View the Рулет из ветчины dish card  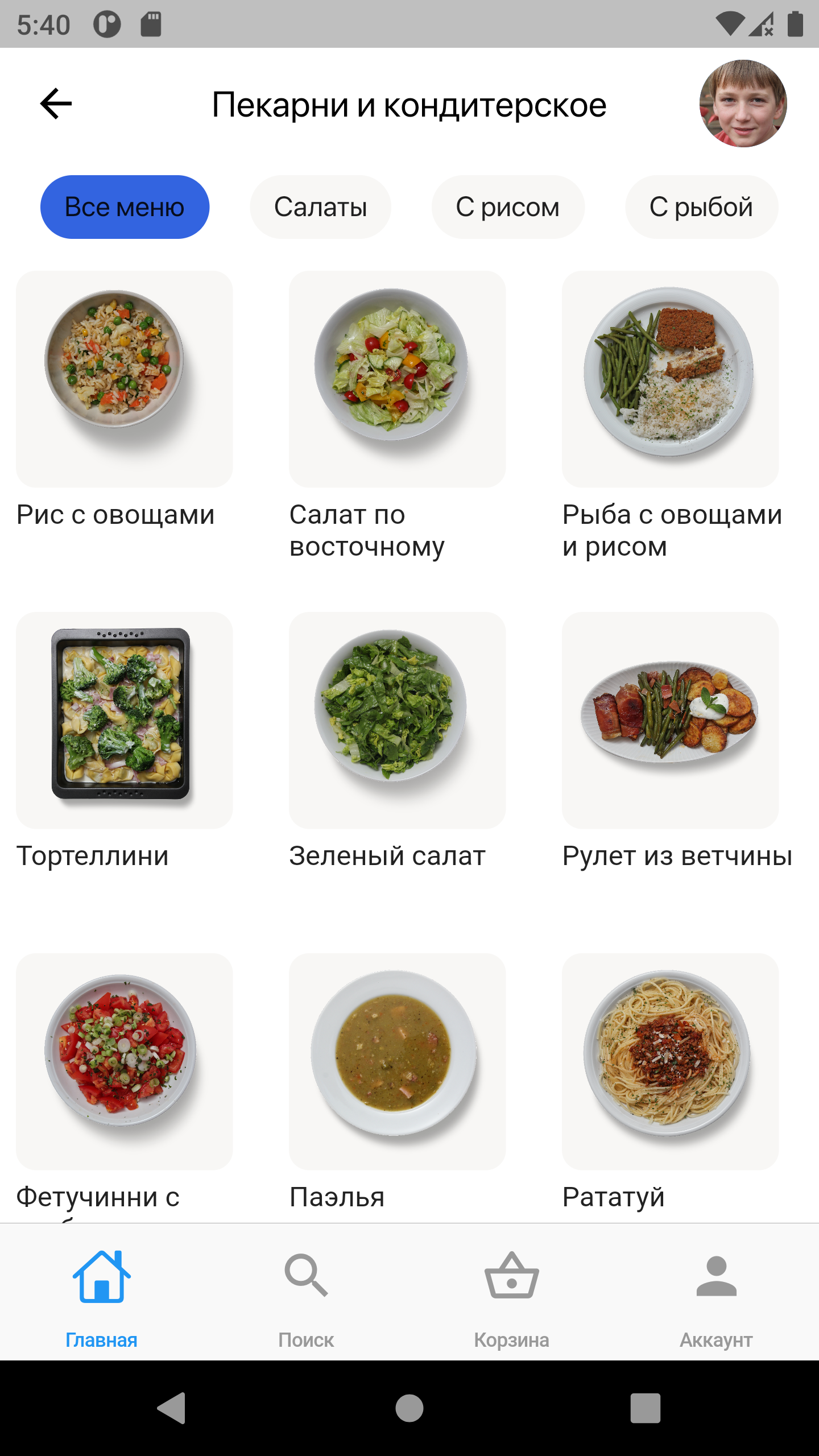670,720
